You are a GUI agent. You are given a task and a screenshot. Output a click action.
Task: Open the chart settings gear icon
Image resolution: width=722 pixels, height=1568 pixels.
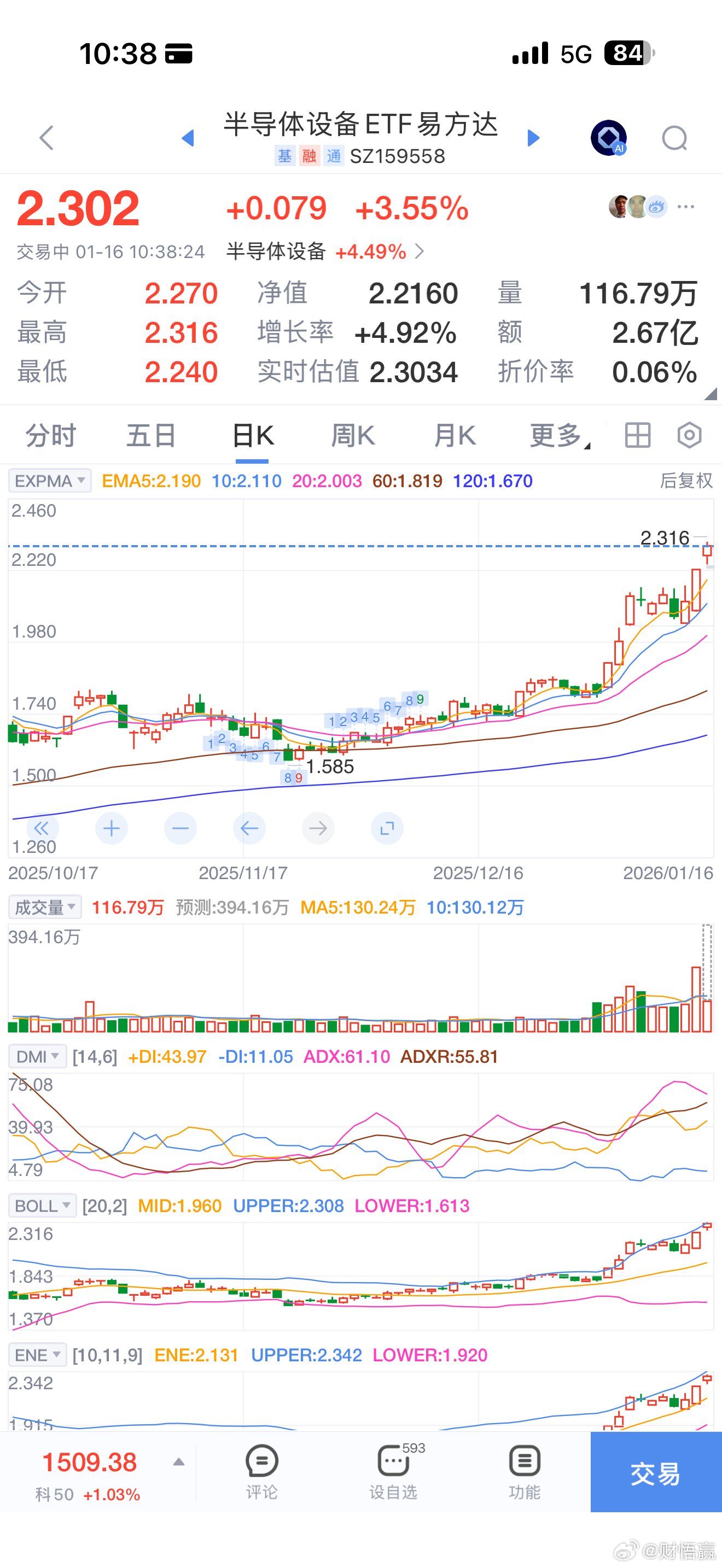click(689, 435)
